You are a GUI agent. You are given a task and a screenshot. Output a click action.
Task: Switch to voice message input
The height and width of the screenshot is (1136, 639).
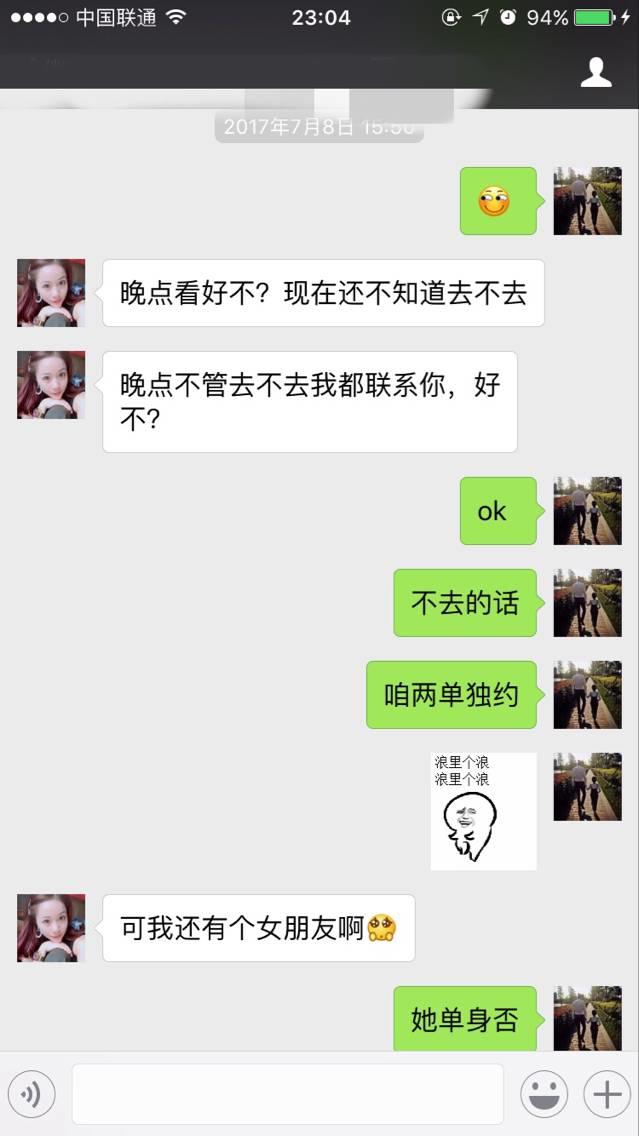click(31, 1095)
